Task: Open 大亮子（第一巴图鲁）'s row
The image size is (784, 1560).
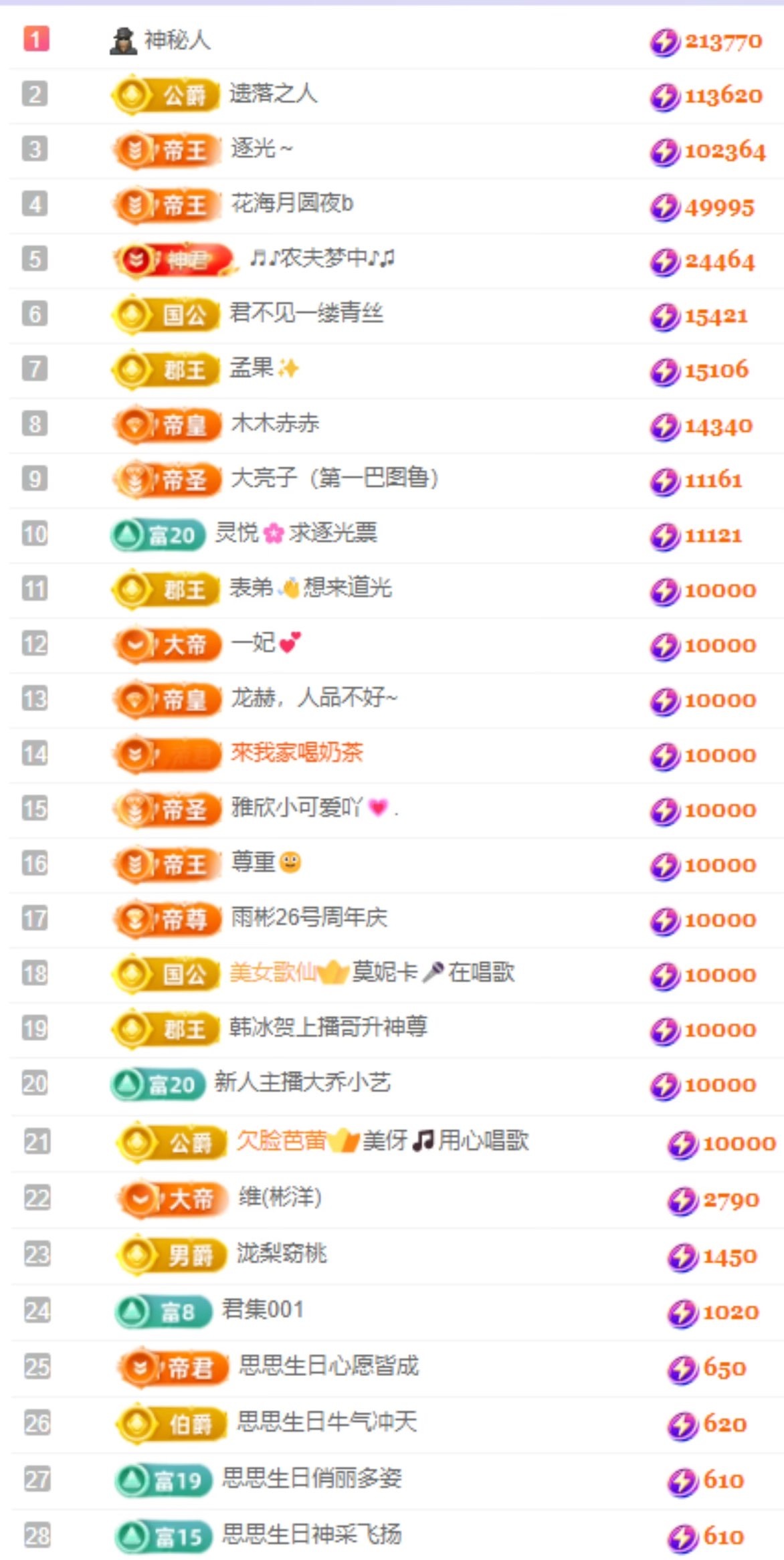Action: point(334,478)
